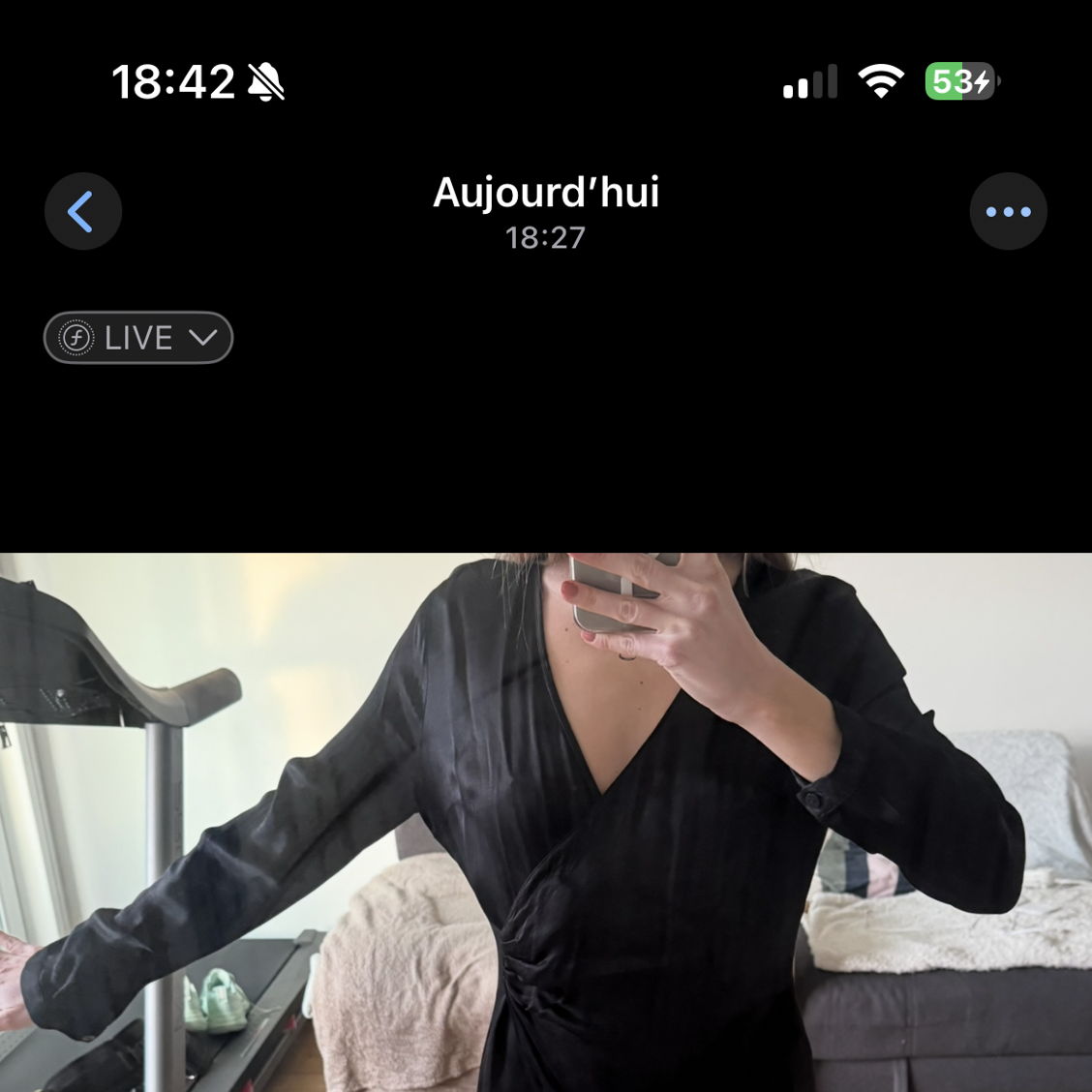Open the three-dots more options menu
Viewport: 1092px width, 1092px height.
[1008, 211]
